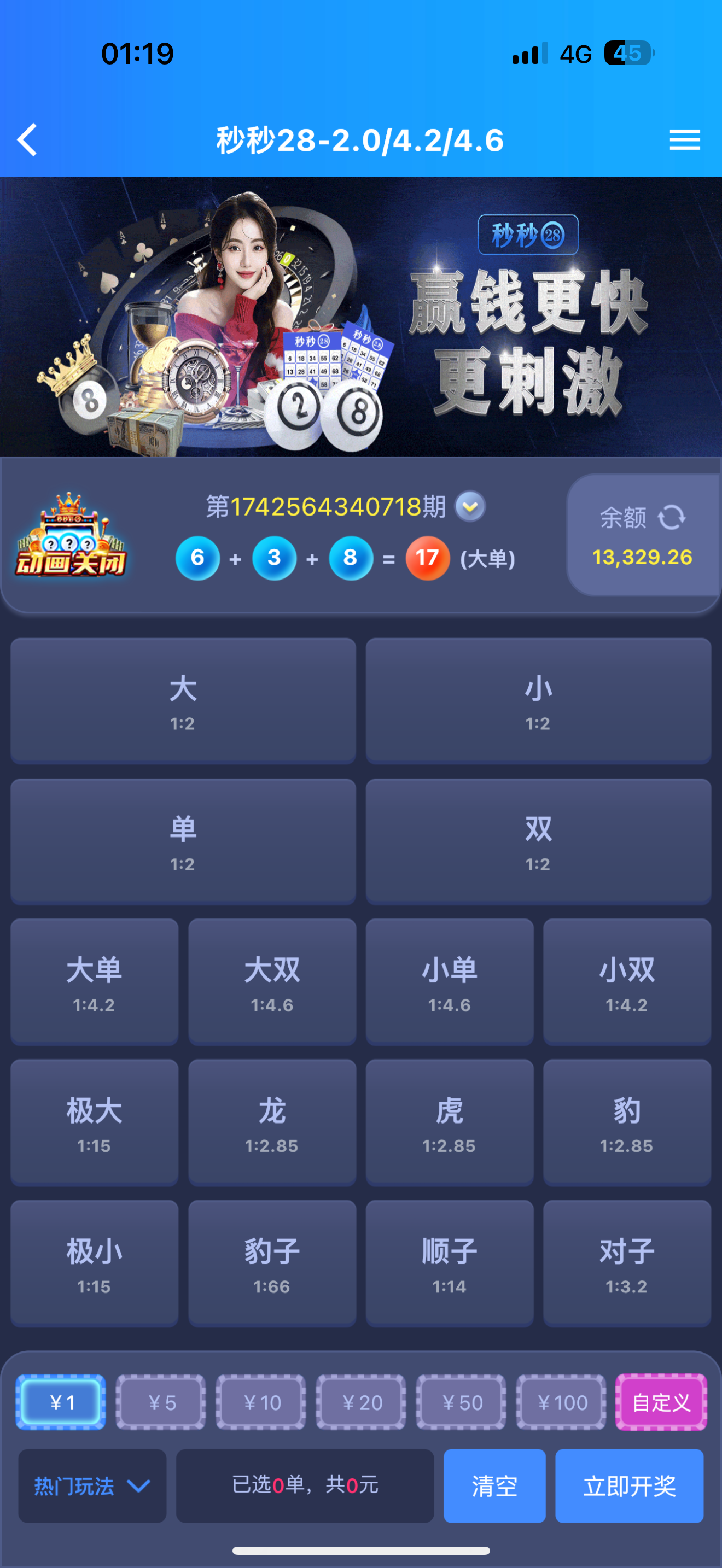Pick the 小单 1:4.6 option
The width and height of the screenshot is (722, 1568).
(x=449, y=982)
